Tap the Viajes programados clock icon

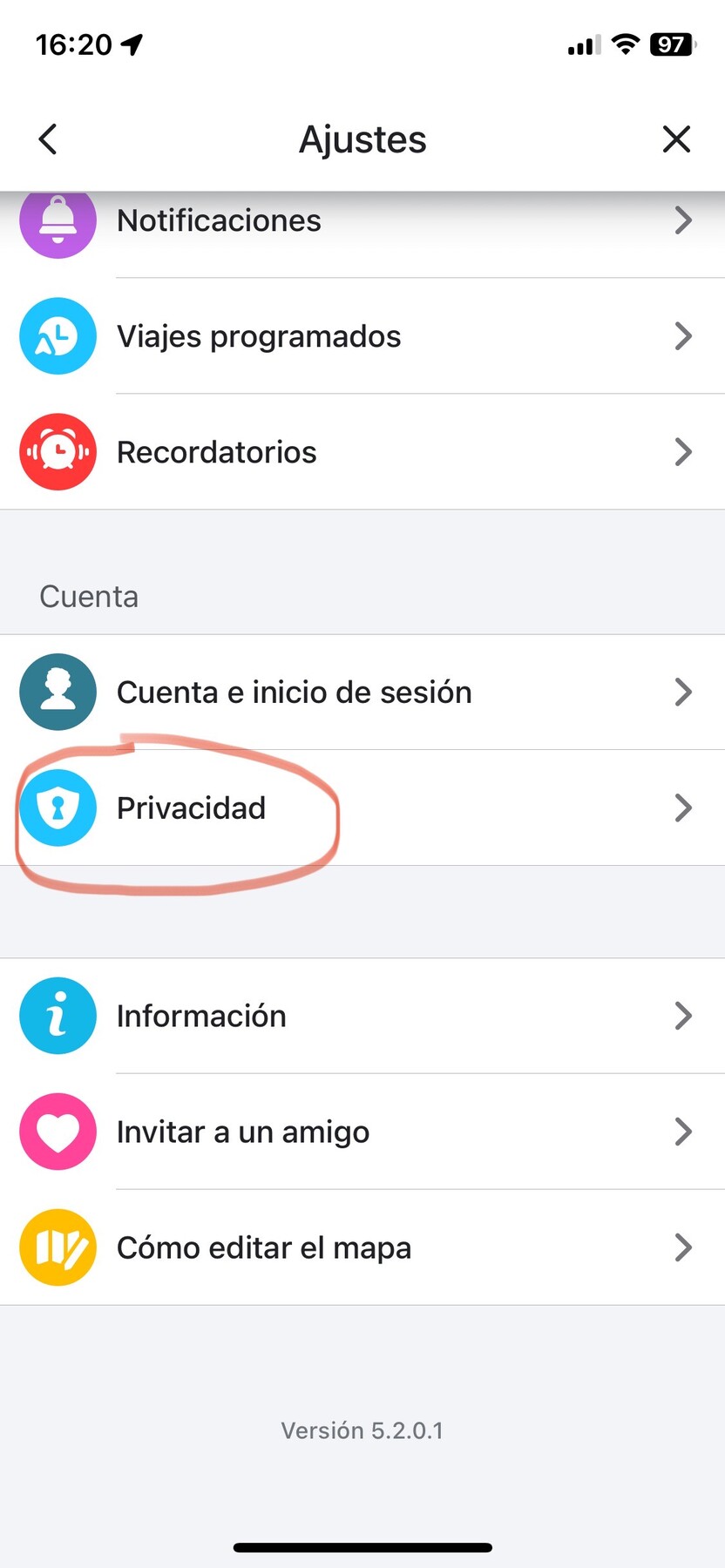point(58,336)
